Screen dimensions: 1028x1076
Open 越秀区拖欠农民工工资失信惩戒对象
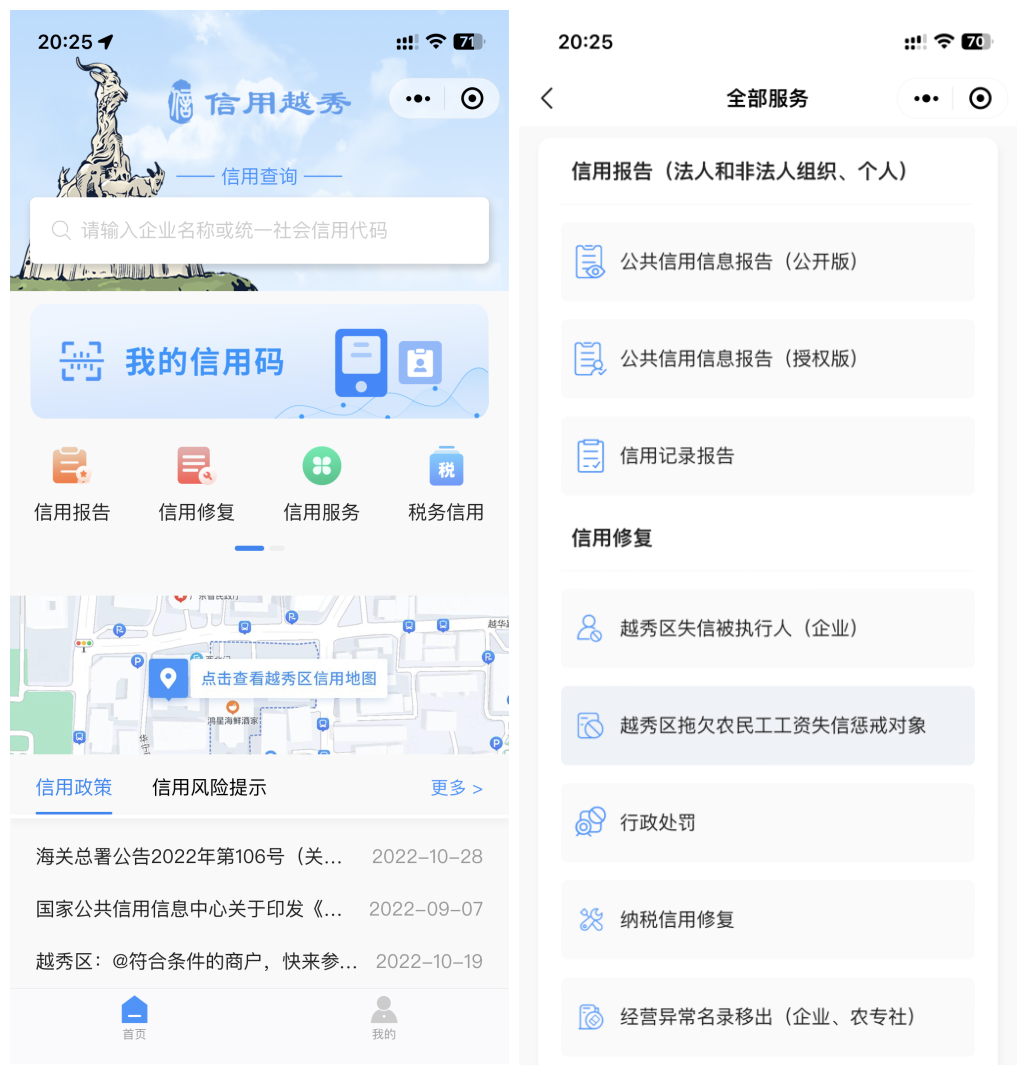(x=767, y=726)
